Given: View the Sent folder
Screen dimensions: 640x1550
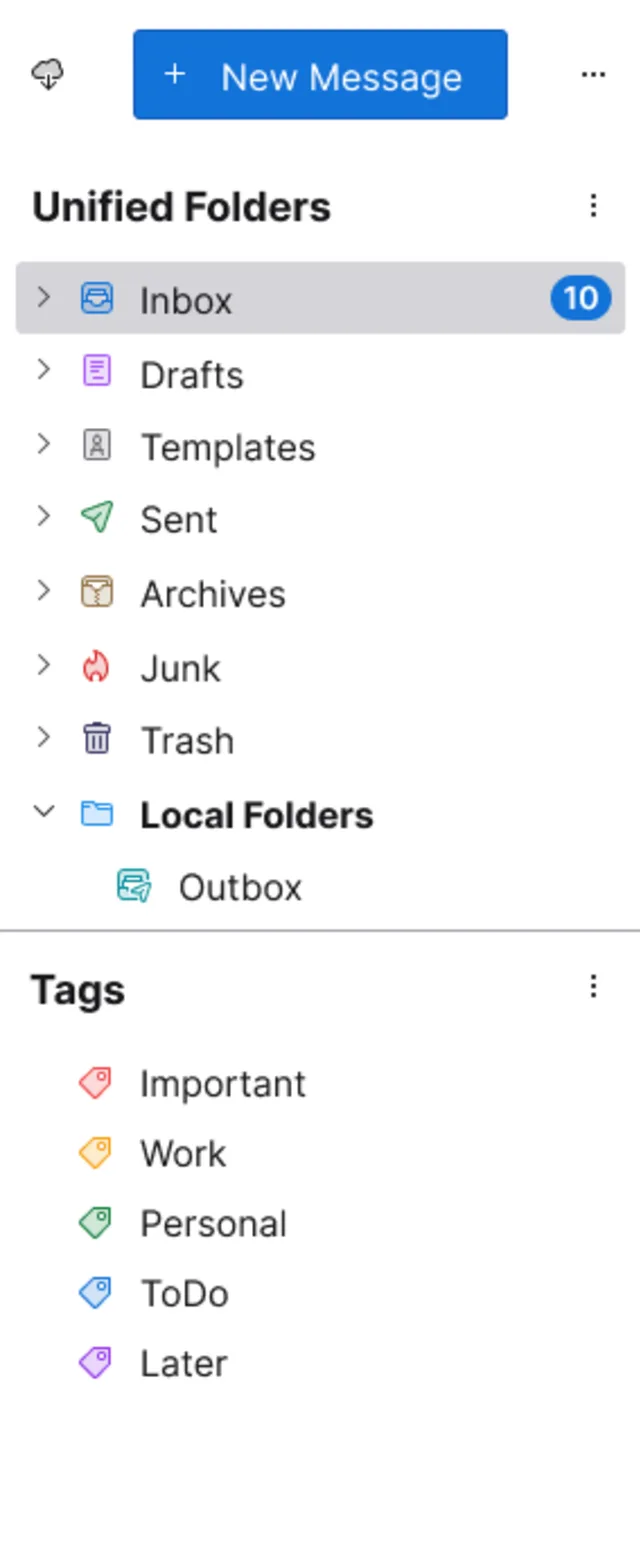Looking at the screenshot, I should (178, 520).
